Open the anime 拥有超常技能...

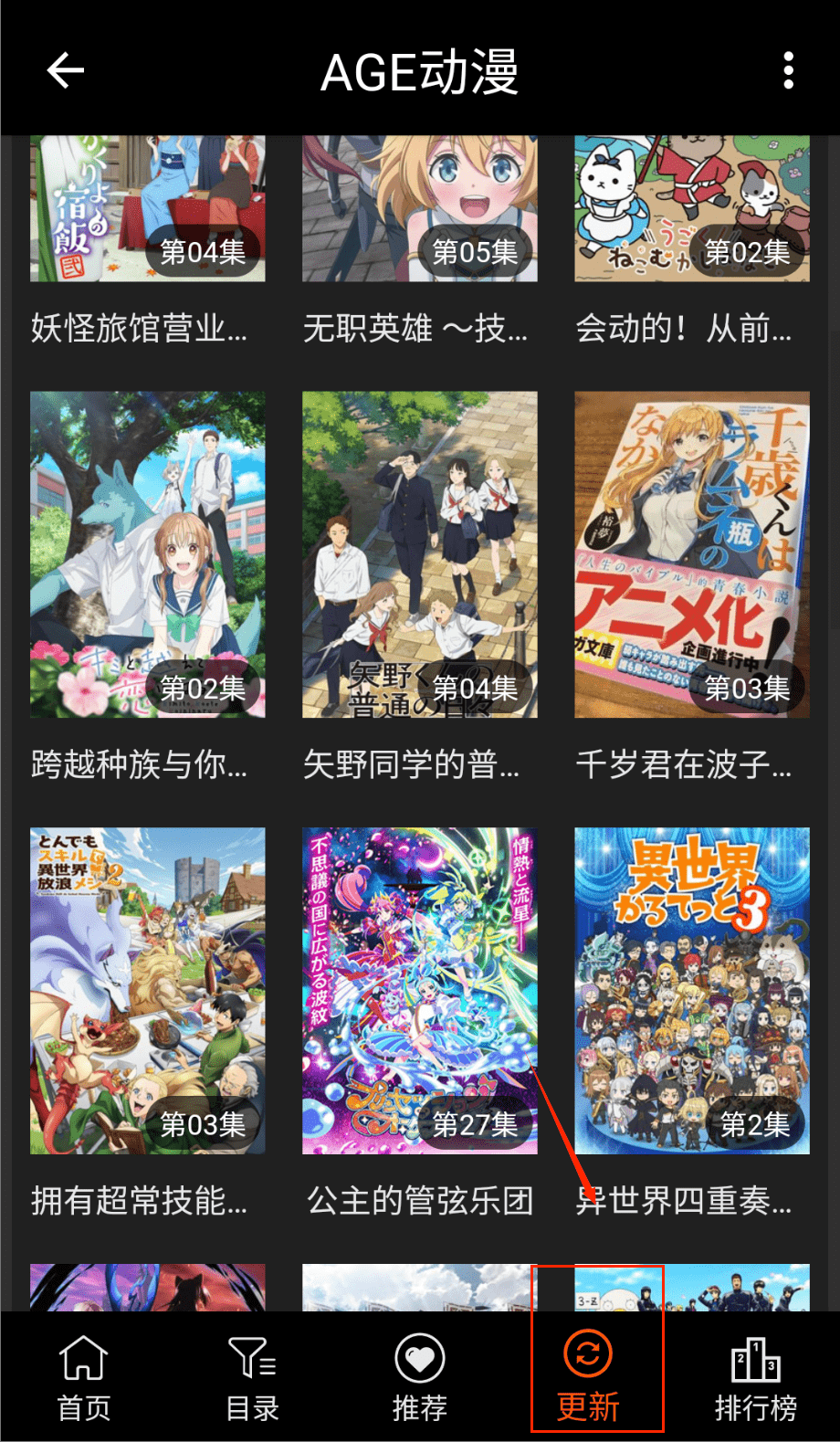click(148, 990)
